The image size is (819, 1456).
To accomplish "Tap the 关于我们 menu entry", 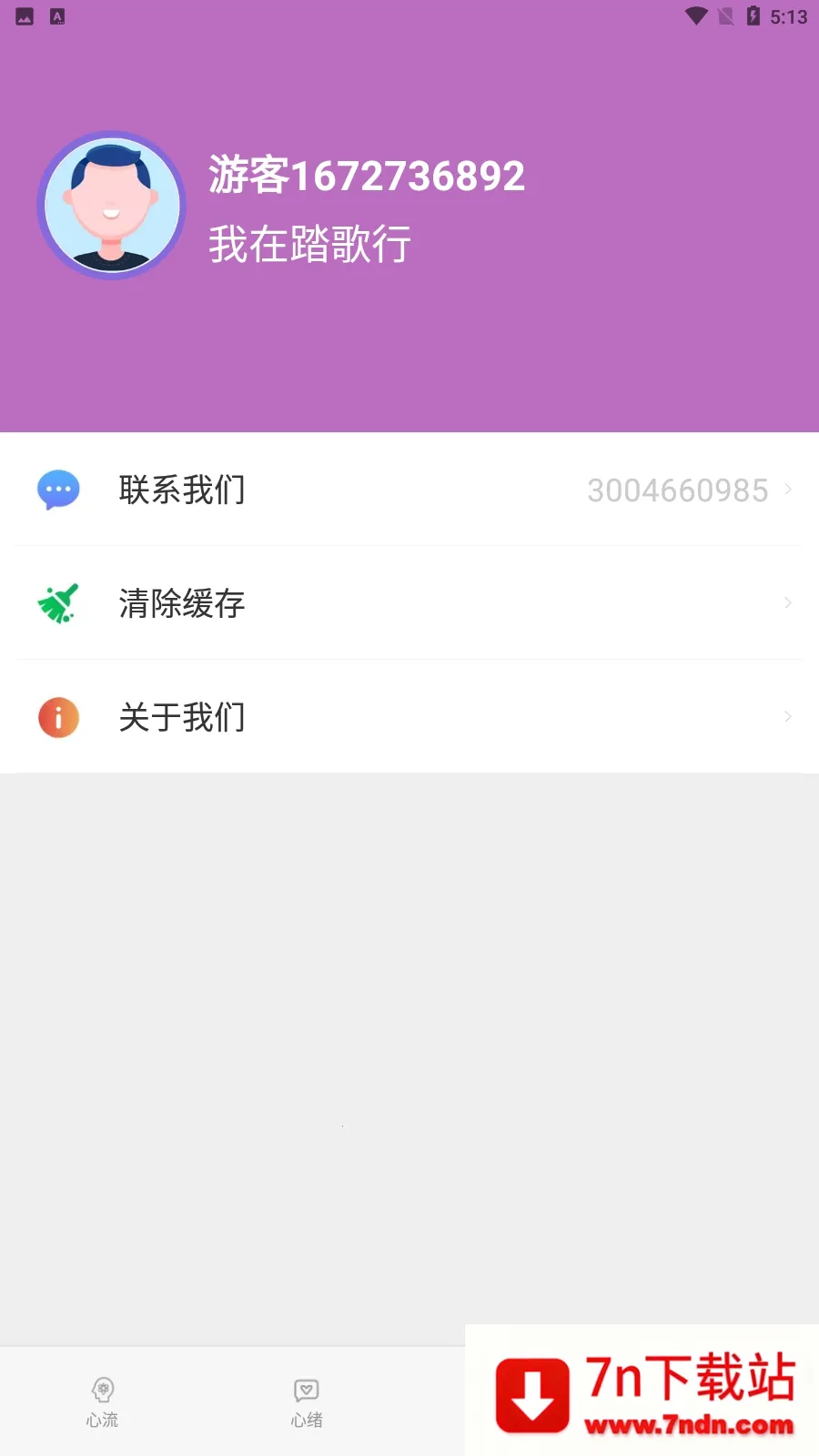I will (x=182, y=717).
